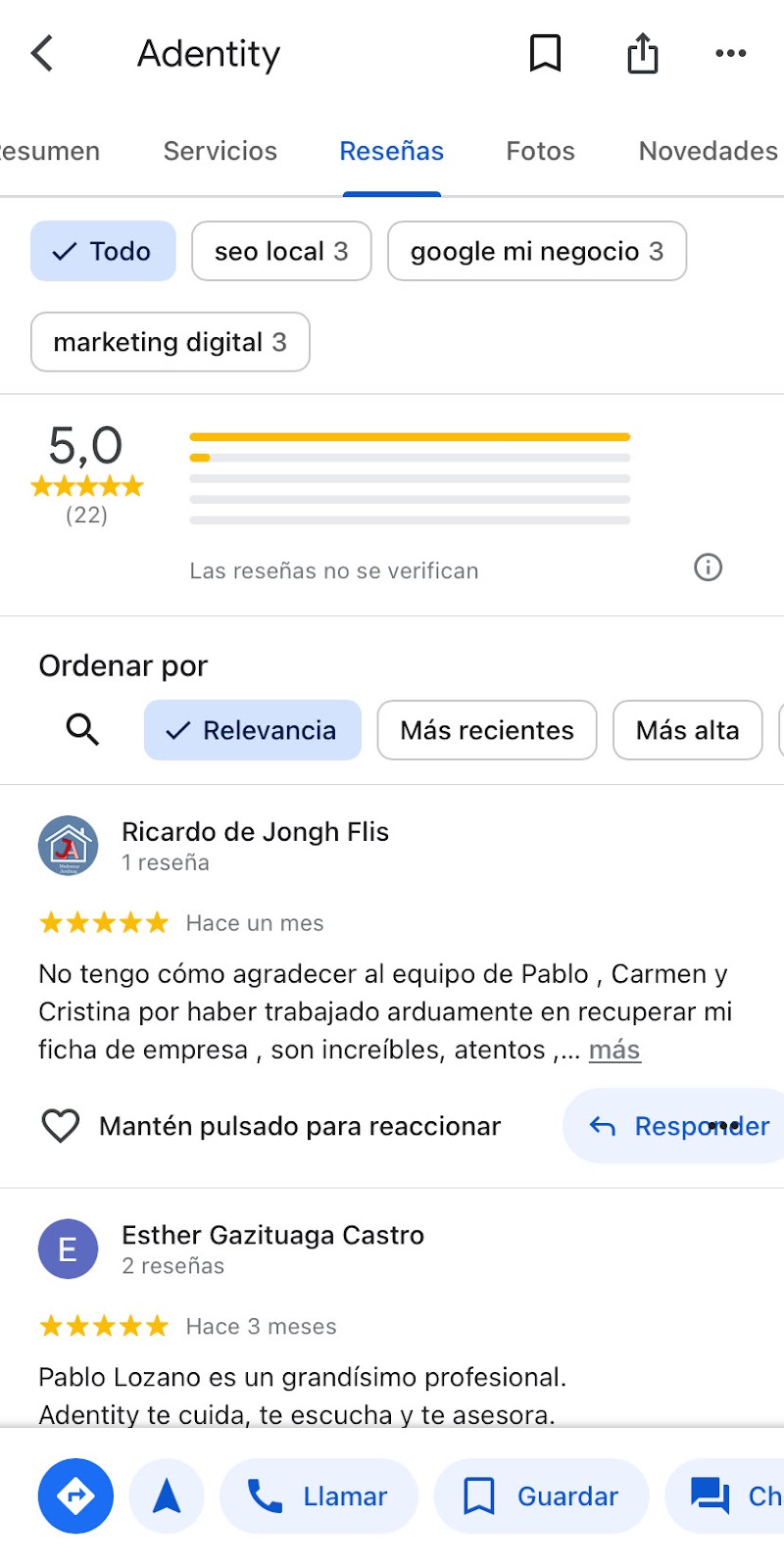Filter reviews by seo local

pos(281,252)
